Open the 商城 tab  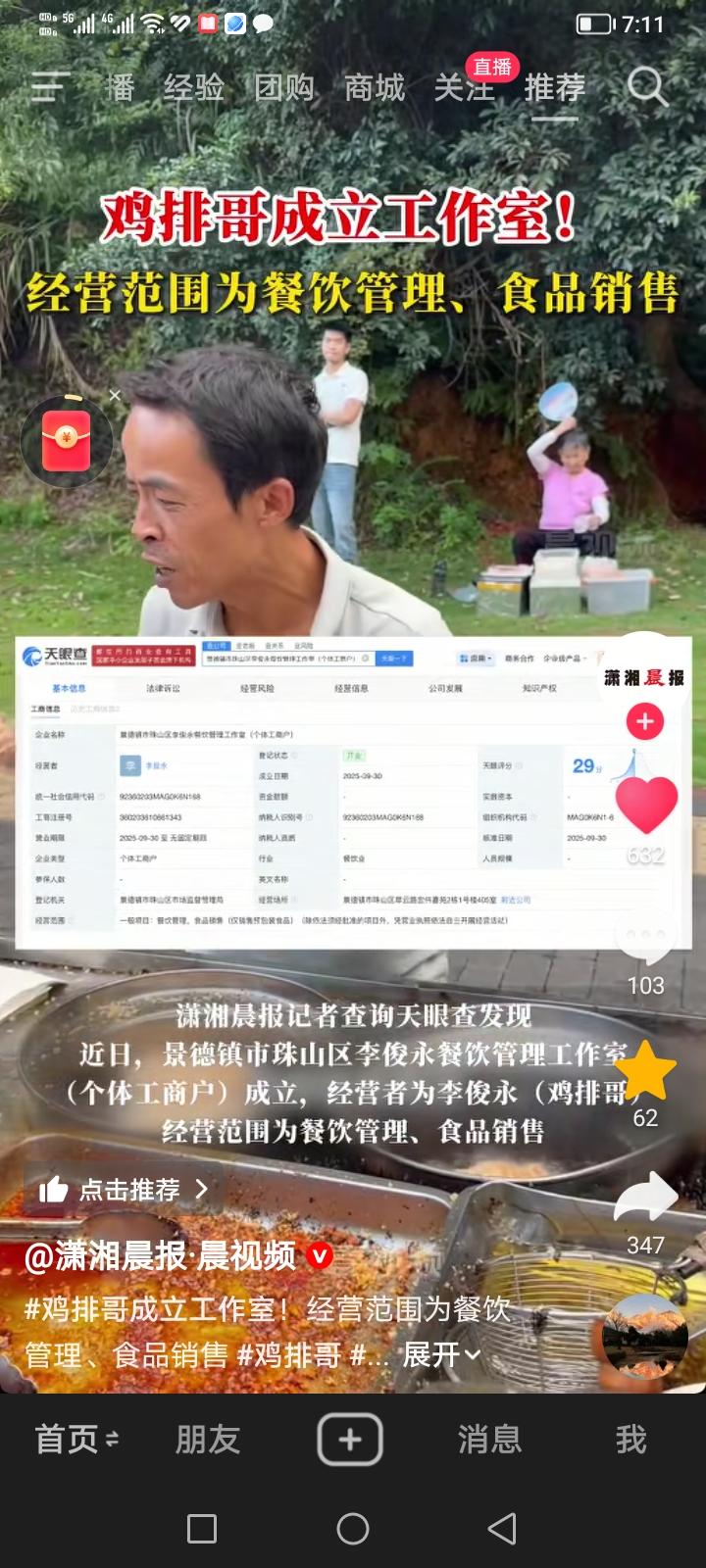(375, 88)
